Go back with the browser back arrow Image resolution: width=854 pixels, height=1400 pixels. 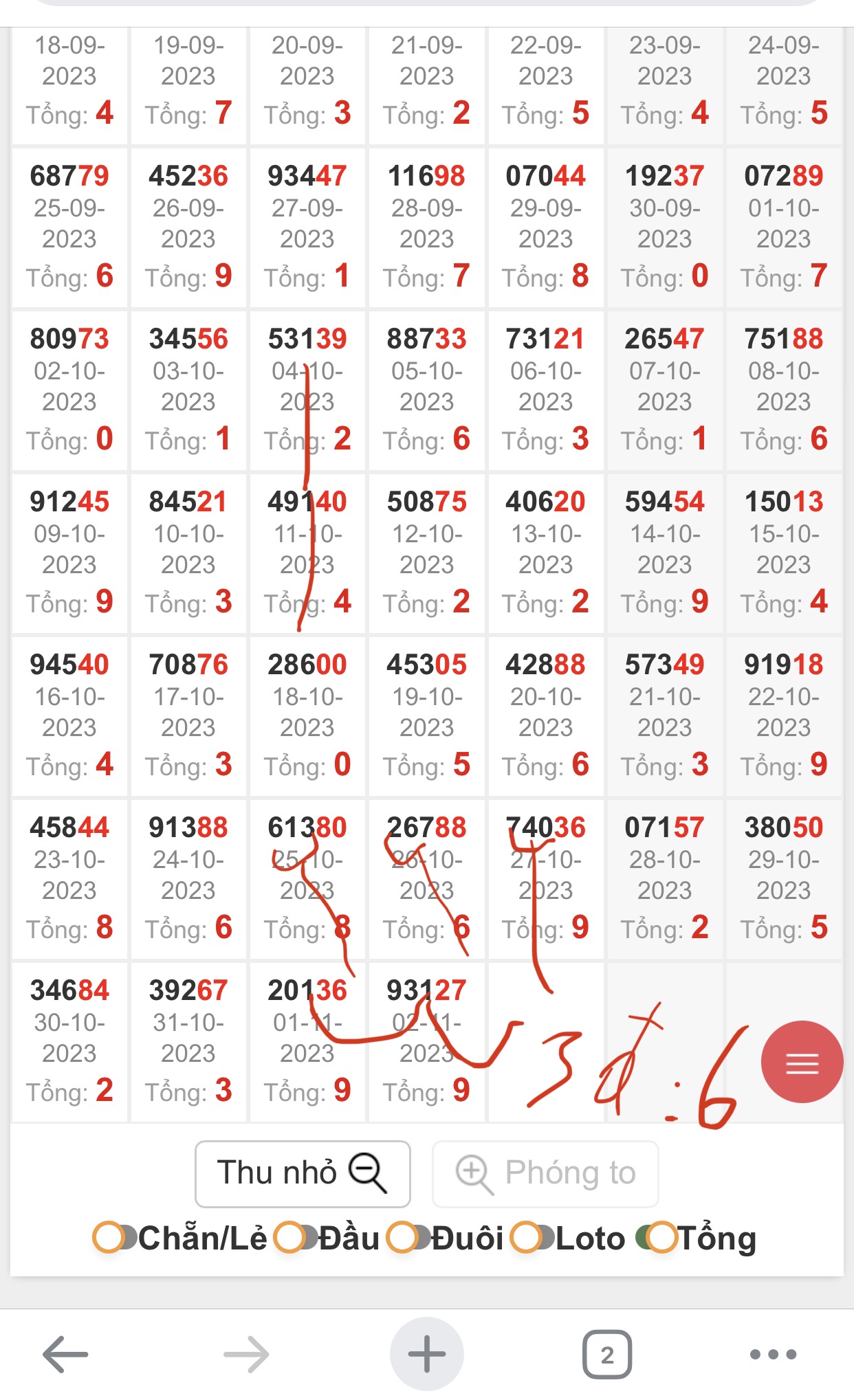coord(65,1354)
